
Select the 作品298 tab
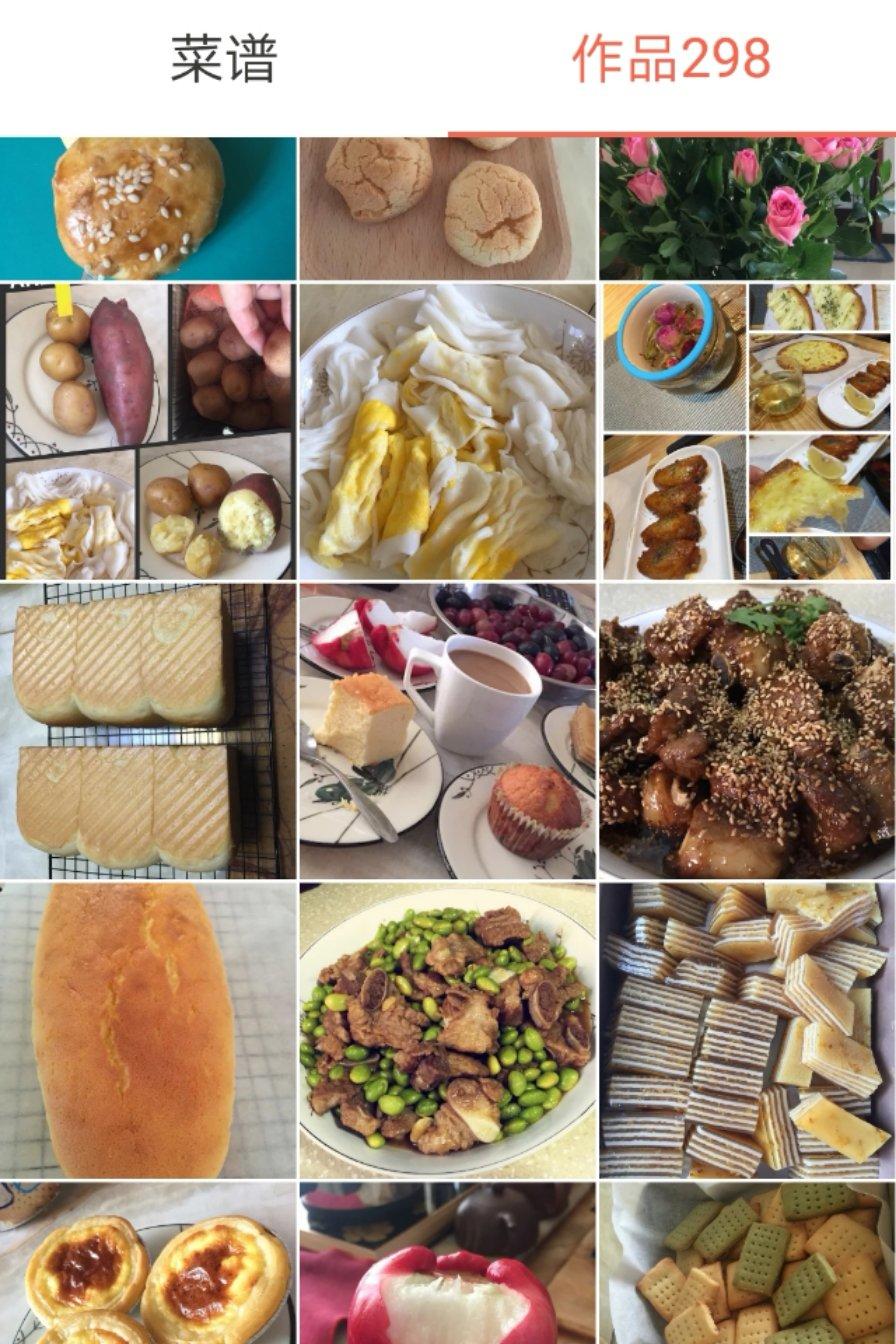click(x=671, y=60)
